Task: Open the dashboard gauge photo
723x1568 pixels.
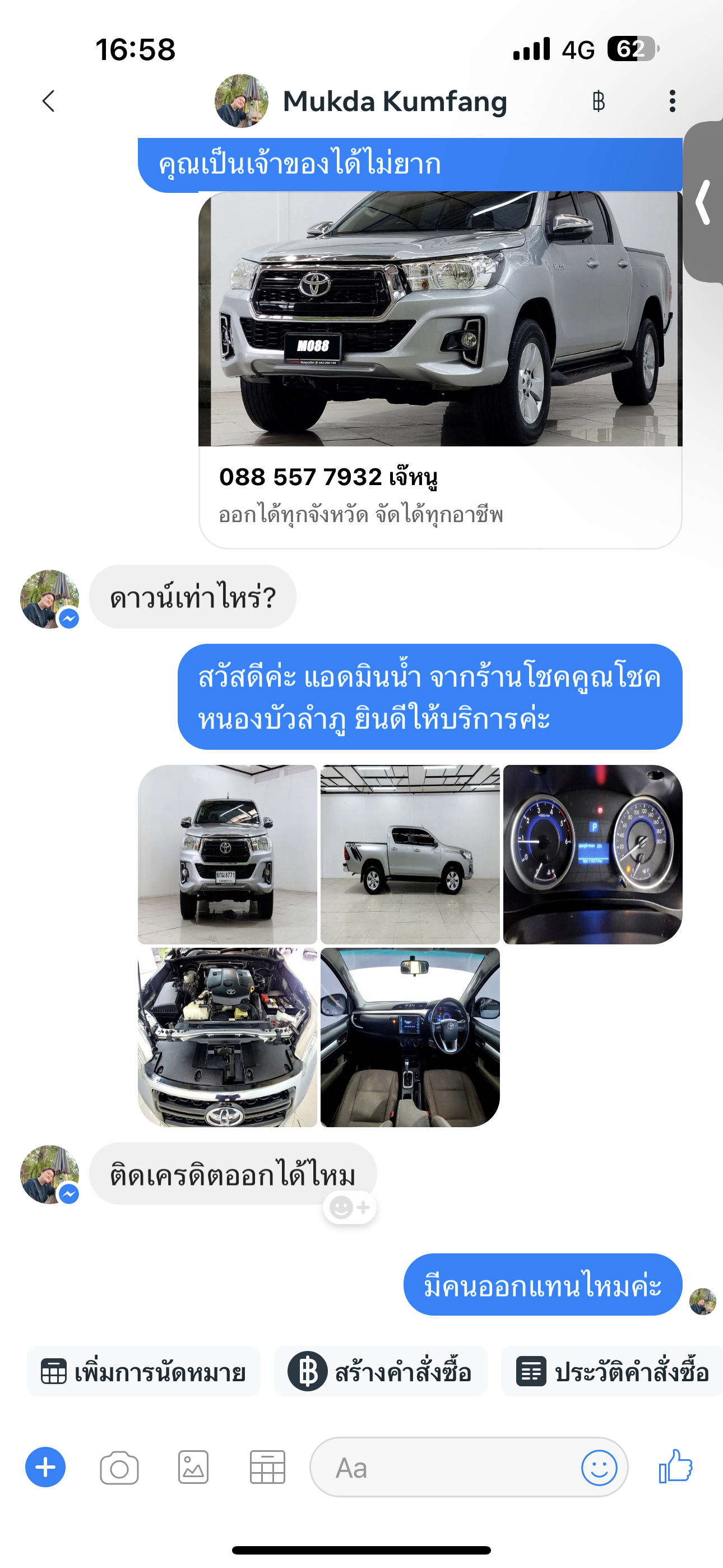Action: [x=593, y=854]
